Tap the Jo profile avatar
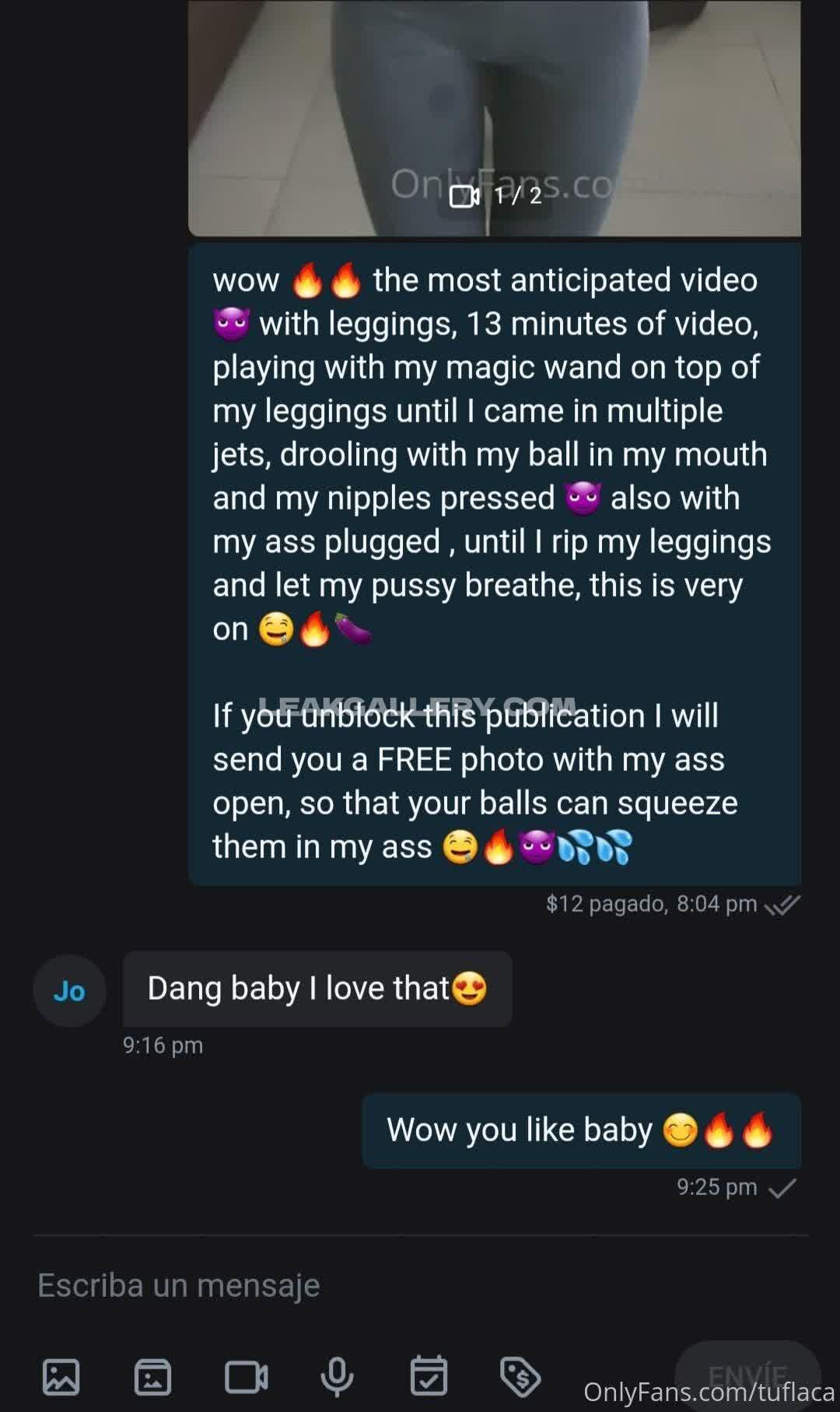840x1412 pixels. pos(69,990)
